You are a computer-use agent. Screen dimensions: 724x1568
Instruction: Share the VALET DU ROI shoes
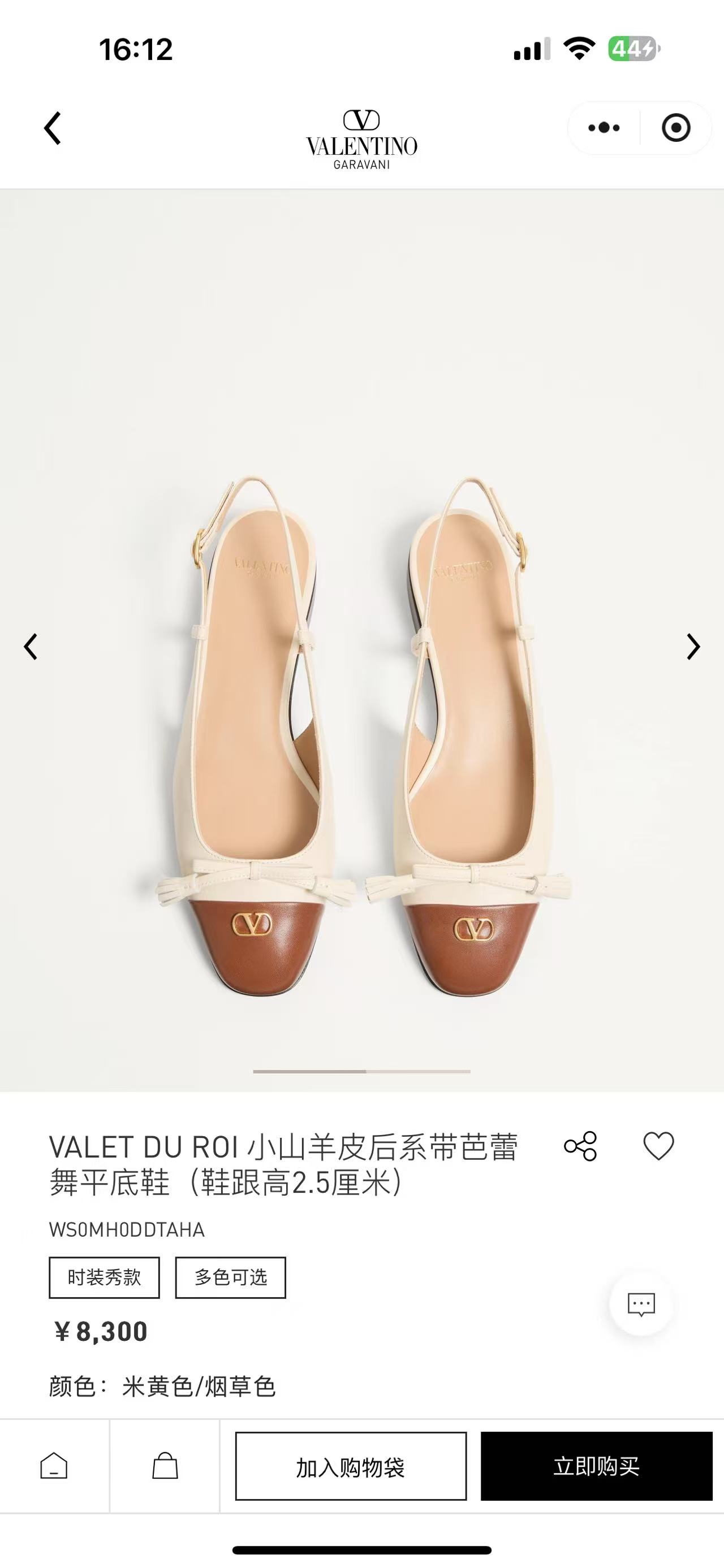point(580,1147)
